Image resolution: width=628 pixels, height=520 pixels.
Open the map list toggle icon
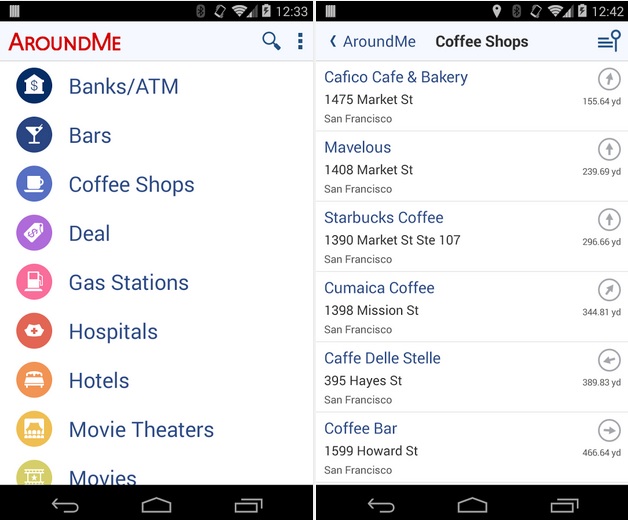[x=608, y=41]
